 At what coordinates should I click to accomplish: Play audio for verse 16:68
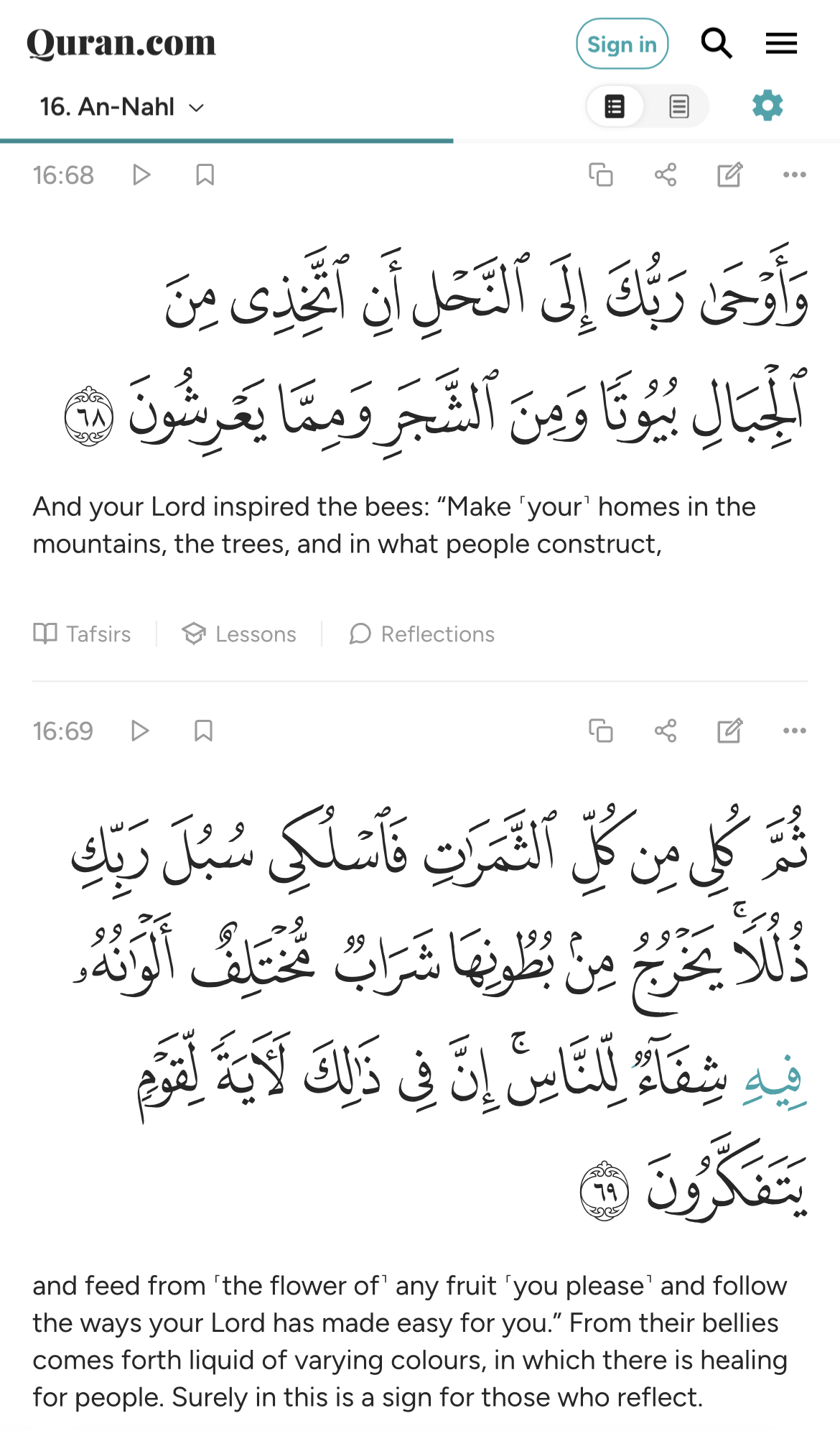[x=141, y=175]
